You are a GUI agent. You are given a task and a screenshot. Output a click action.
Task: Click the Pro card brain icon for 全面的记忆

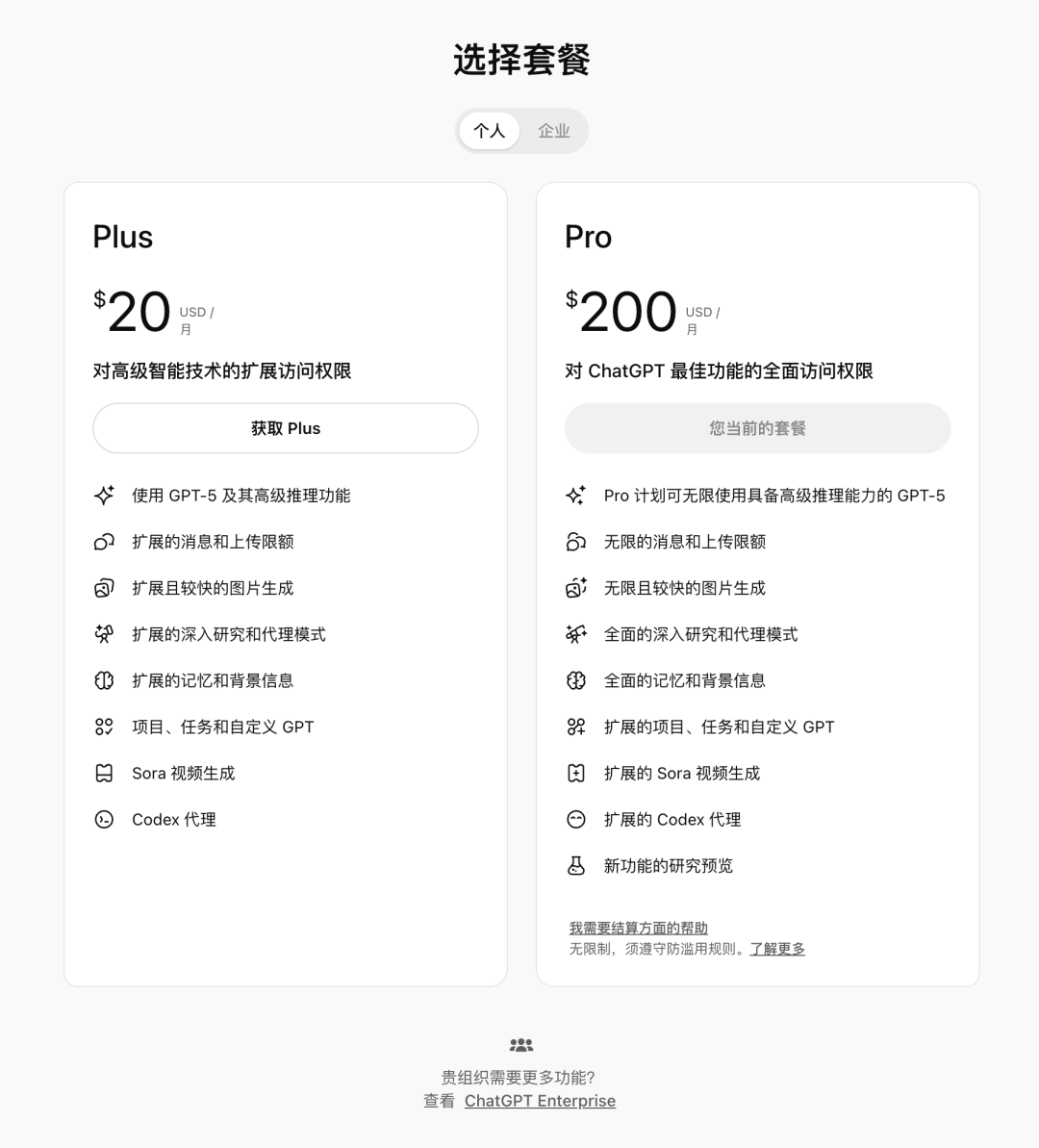click(576, 680)
